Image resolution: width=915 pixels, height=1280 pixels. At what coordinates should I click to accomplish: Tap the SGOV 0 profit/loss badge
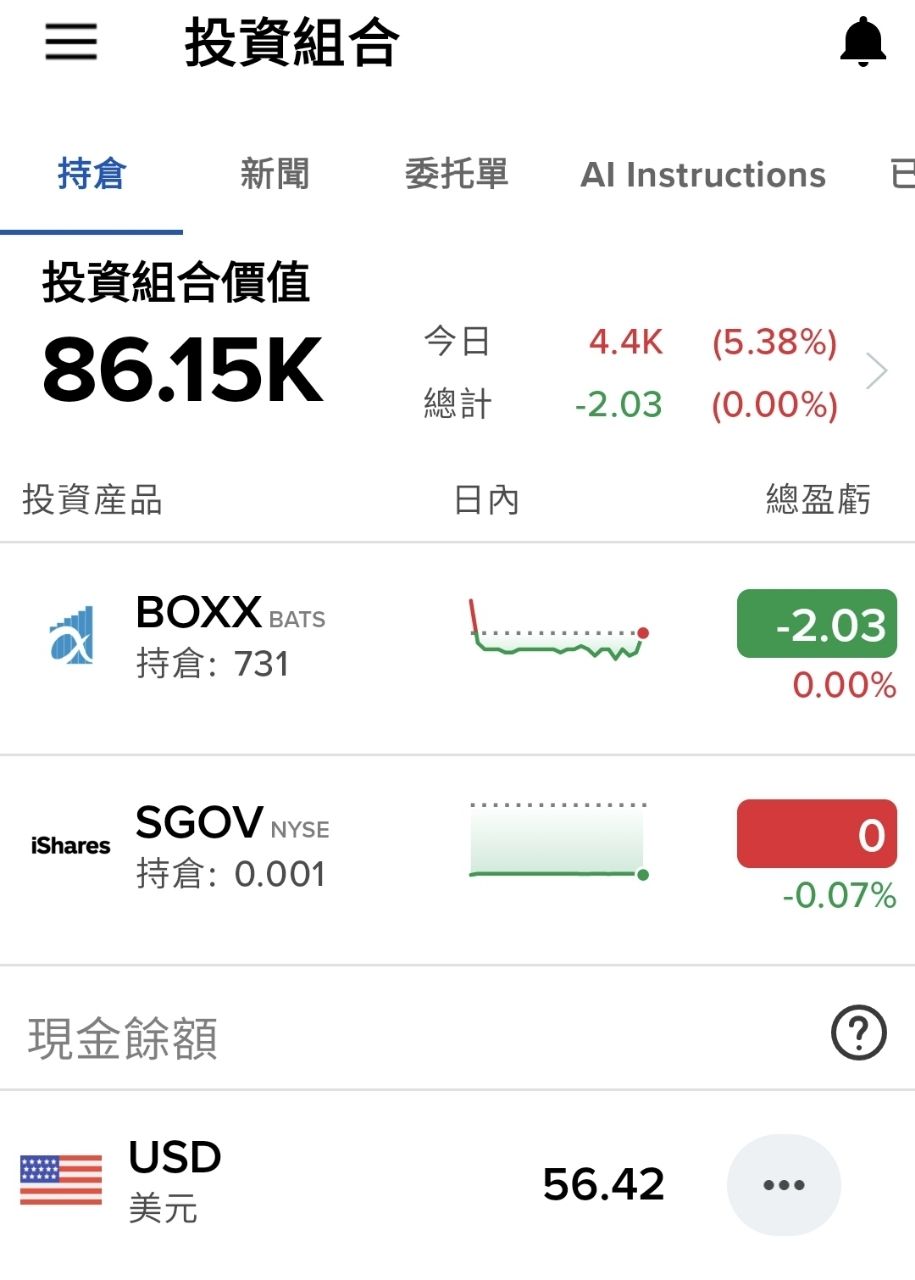(817, 833)
